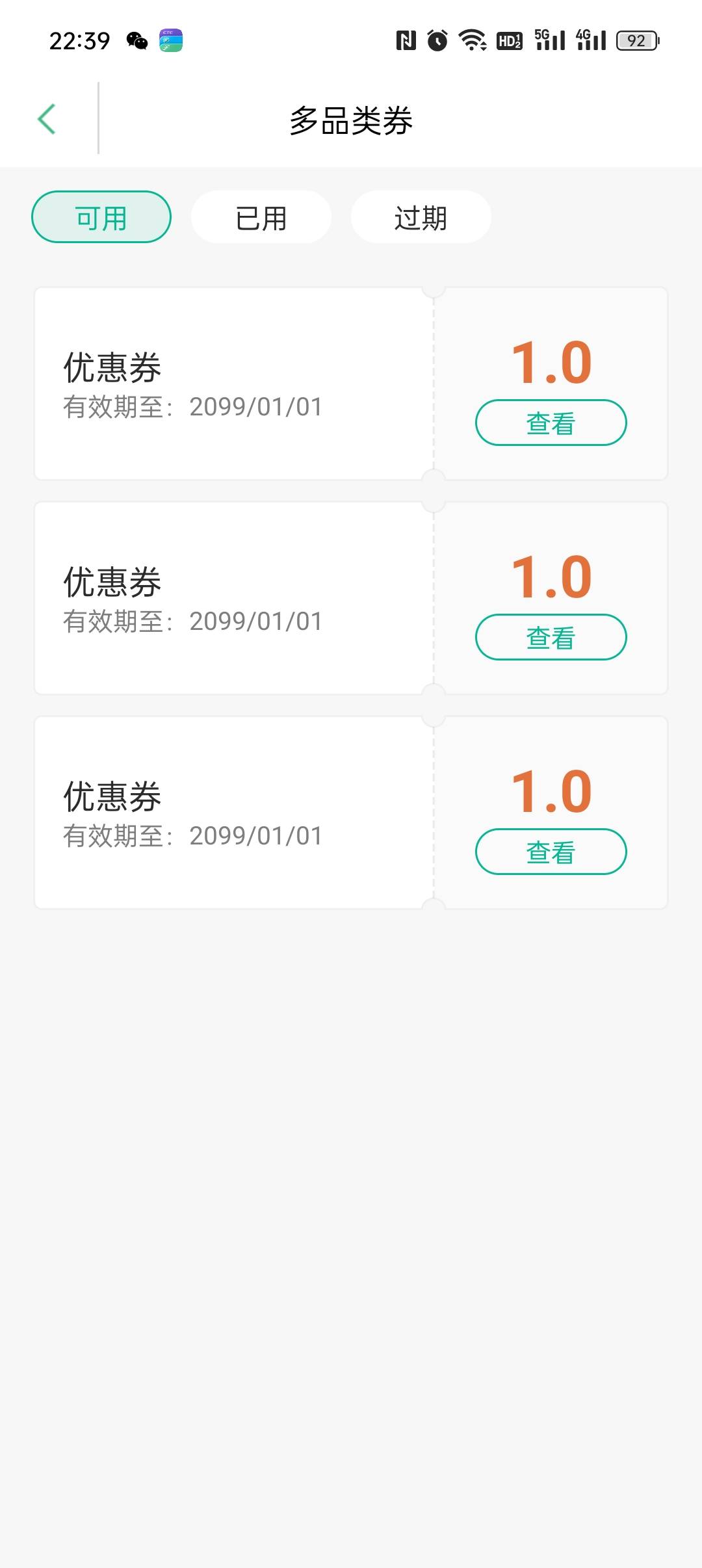Show coupons under the 过期 tab
Image resolution: width=702 pixels, height=1568 pixels.
(421, 217)
